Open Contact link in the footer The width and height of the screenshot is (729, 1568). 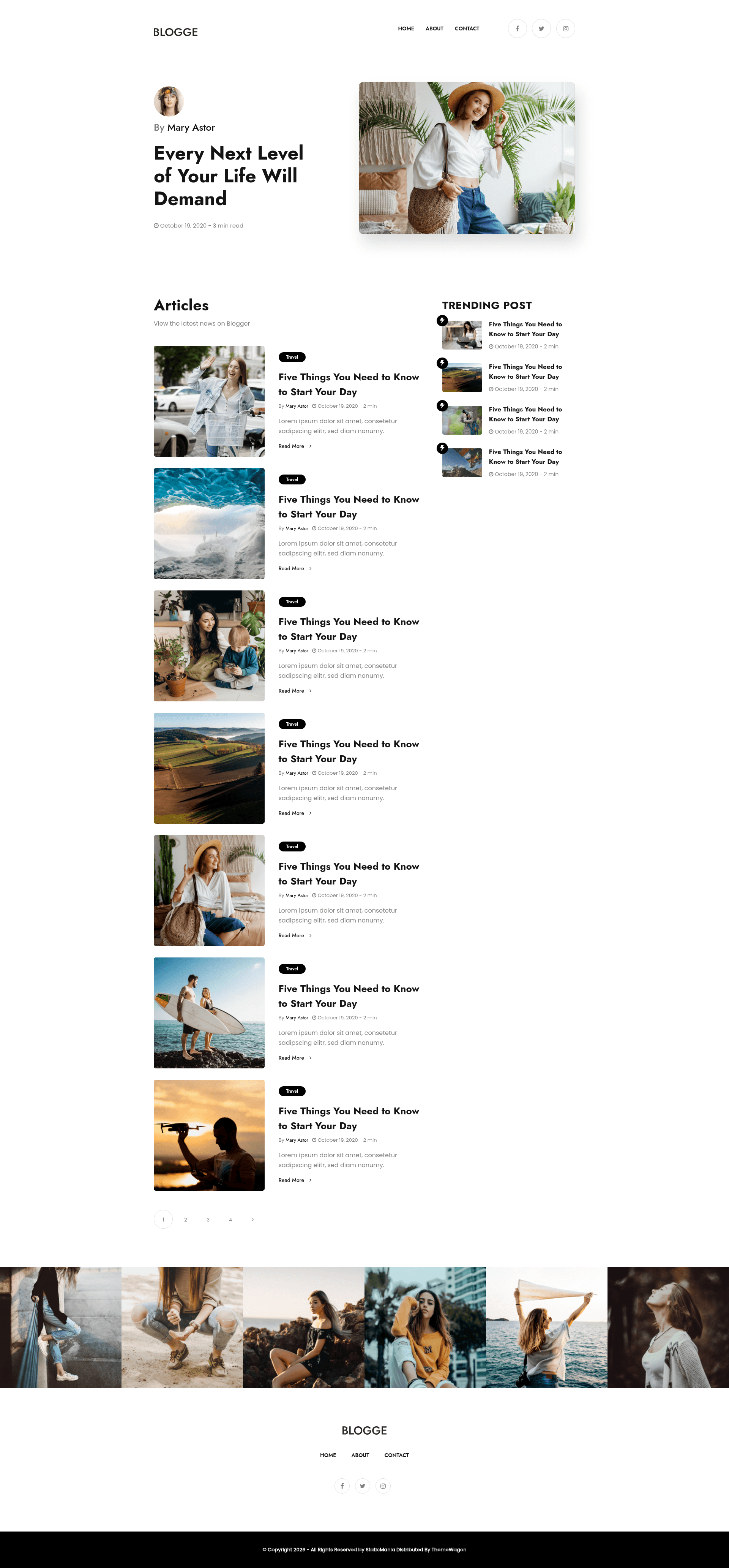click(397, 1455)
